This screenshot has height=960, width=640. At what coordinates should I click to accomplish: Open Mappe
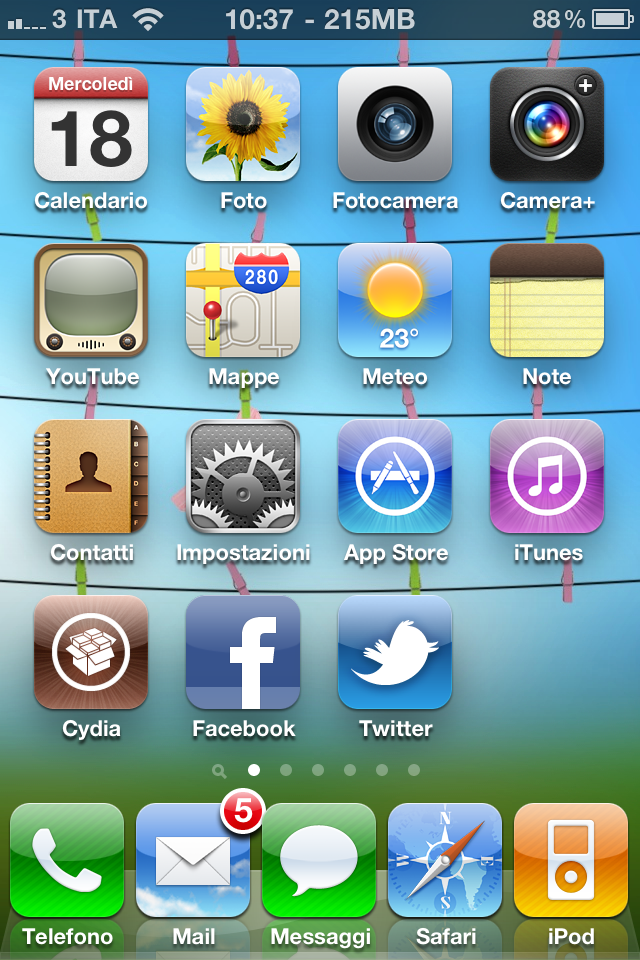(243, 301)
